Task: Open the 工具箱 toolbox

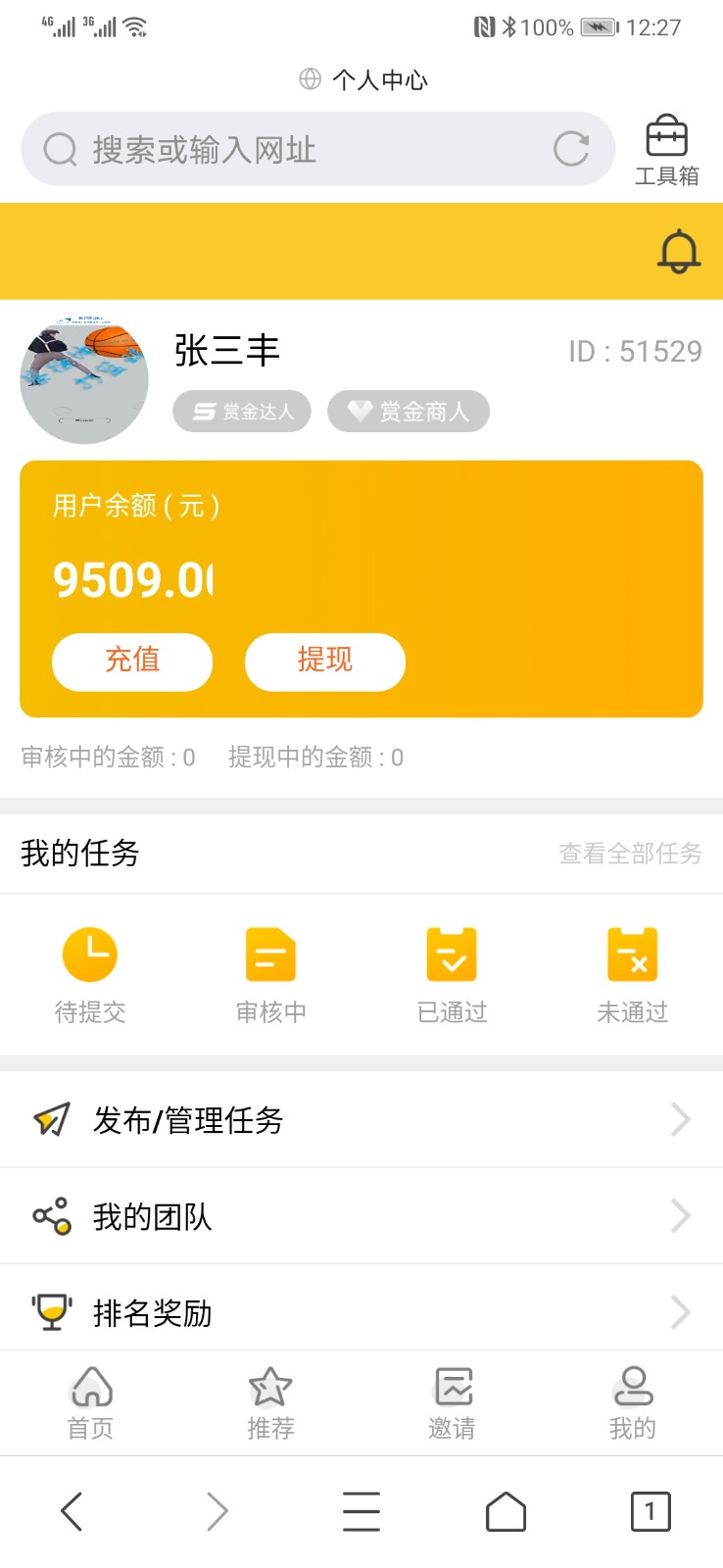Action: coord(666,149)
